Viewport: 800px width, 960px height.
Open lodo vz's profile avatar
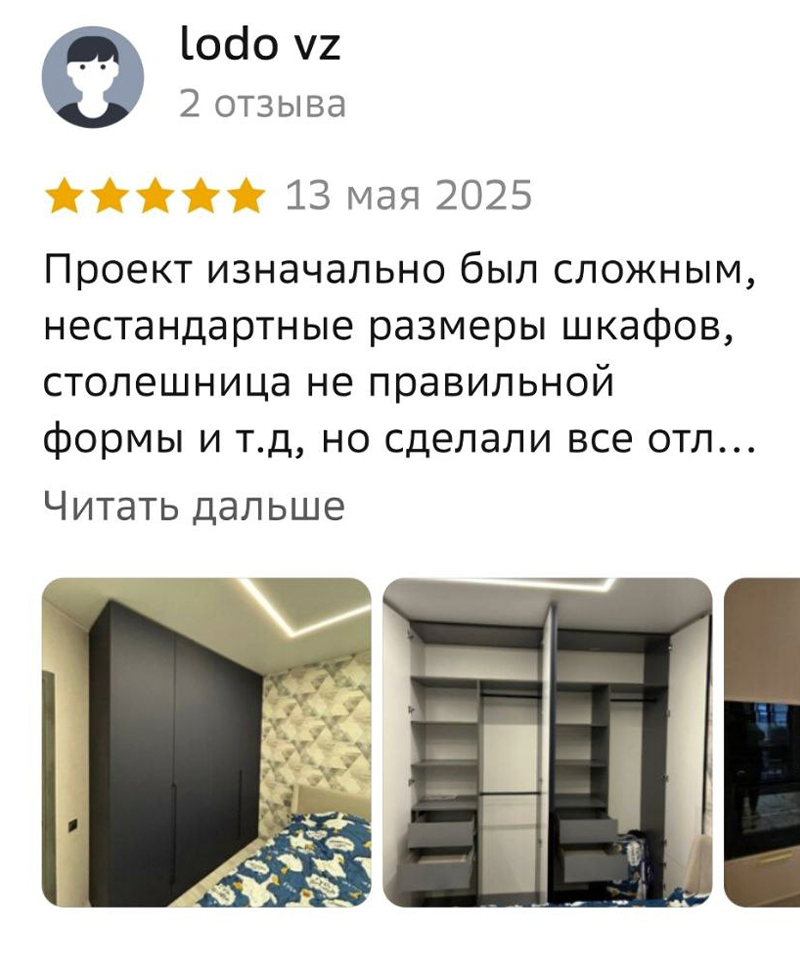[x=92, y=77]
